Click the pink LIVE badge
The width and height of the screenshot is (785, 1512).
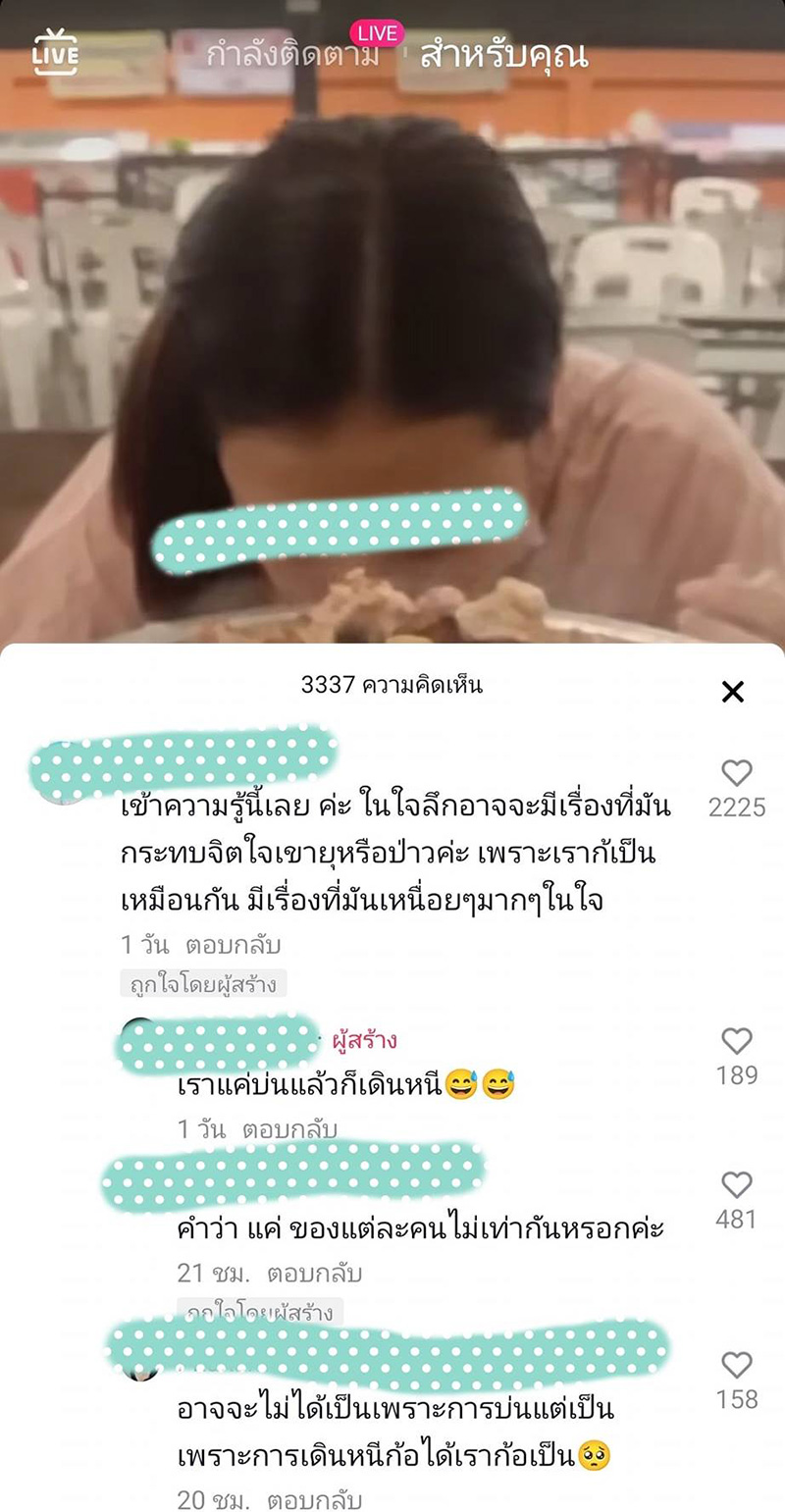(376, 33)
